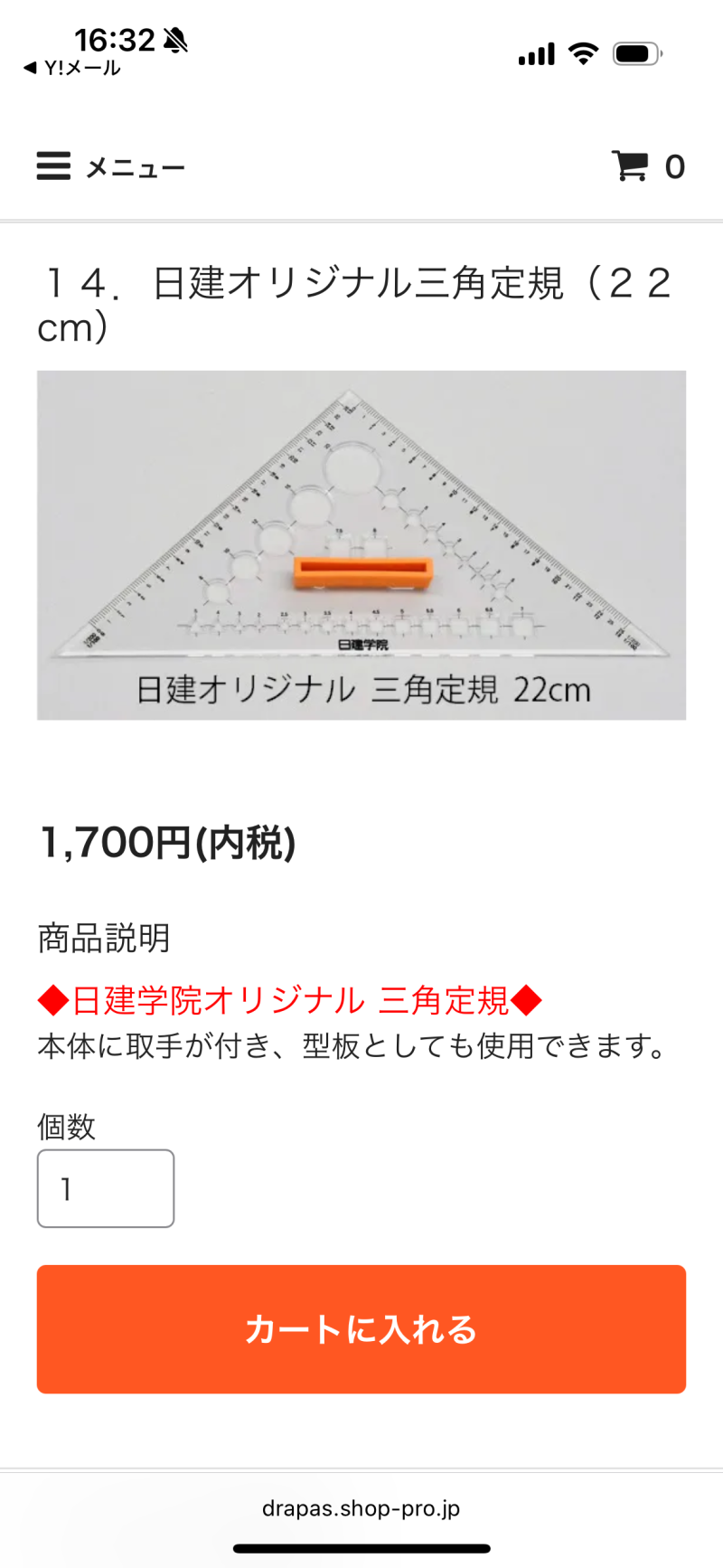Viewport: 723px width, 1568px height.
Task: Add item with カートに入れる button
Action: [361, 1329]
